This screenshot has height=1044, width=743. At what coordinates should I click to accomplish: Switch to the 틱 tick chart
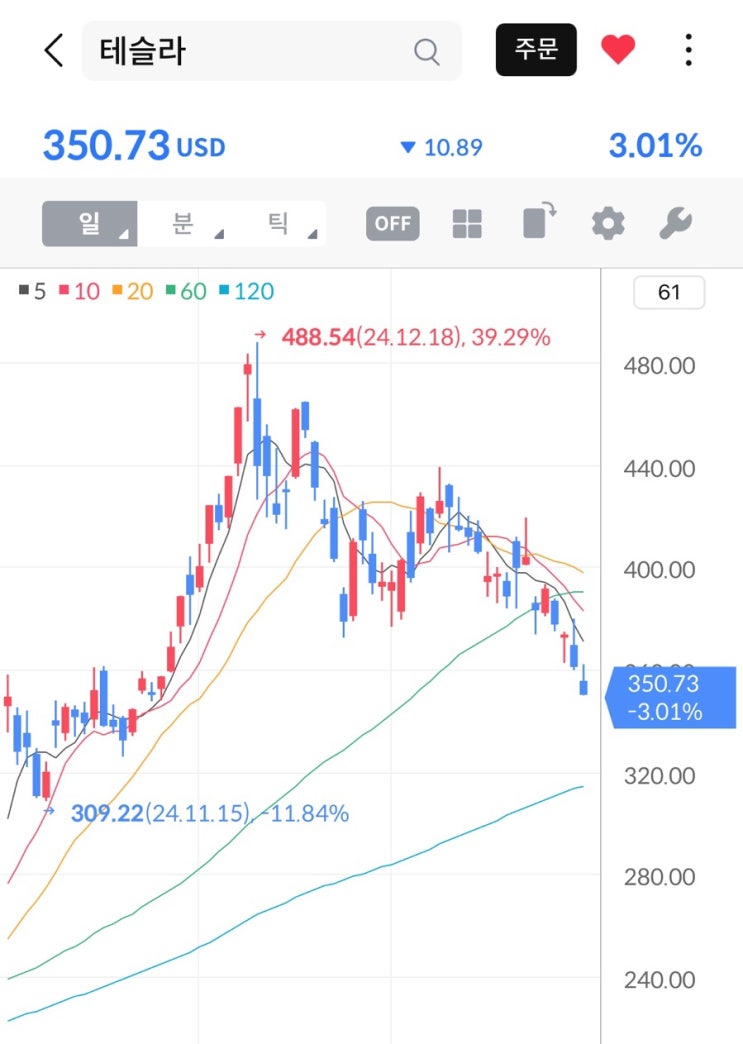click(278, 223)
